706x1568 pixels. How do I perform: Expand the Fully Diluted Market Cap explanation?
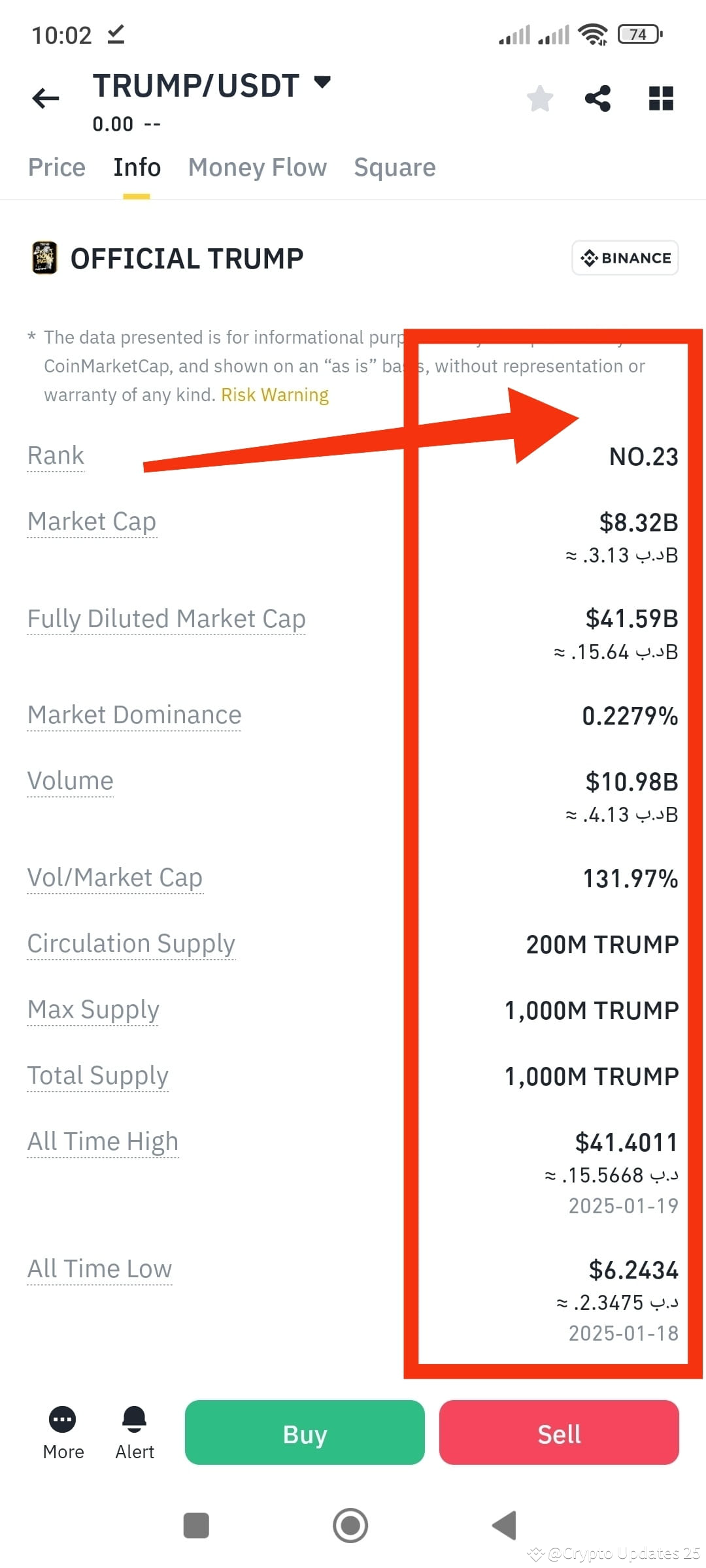[166, 618]
